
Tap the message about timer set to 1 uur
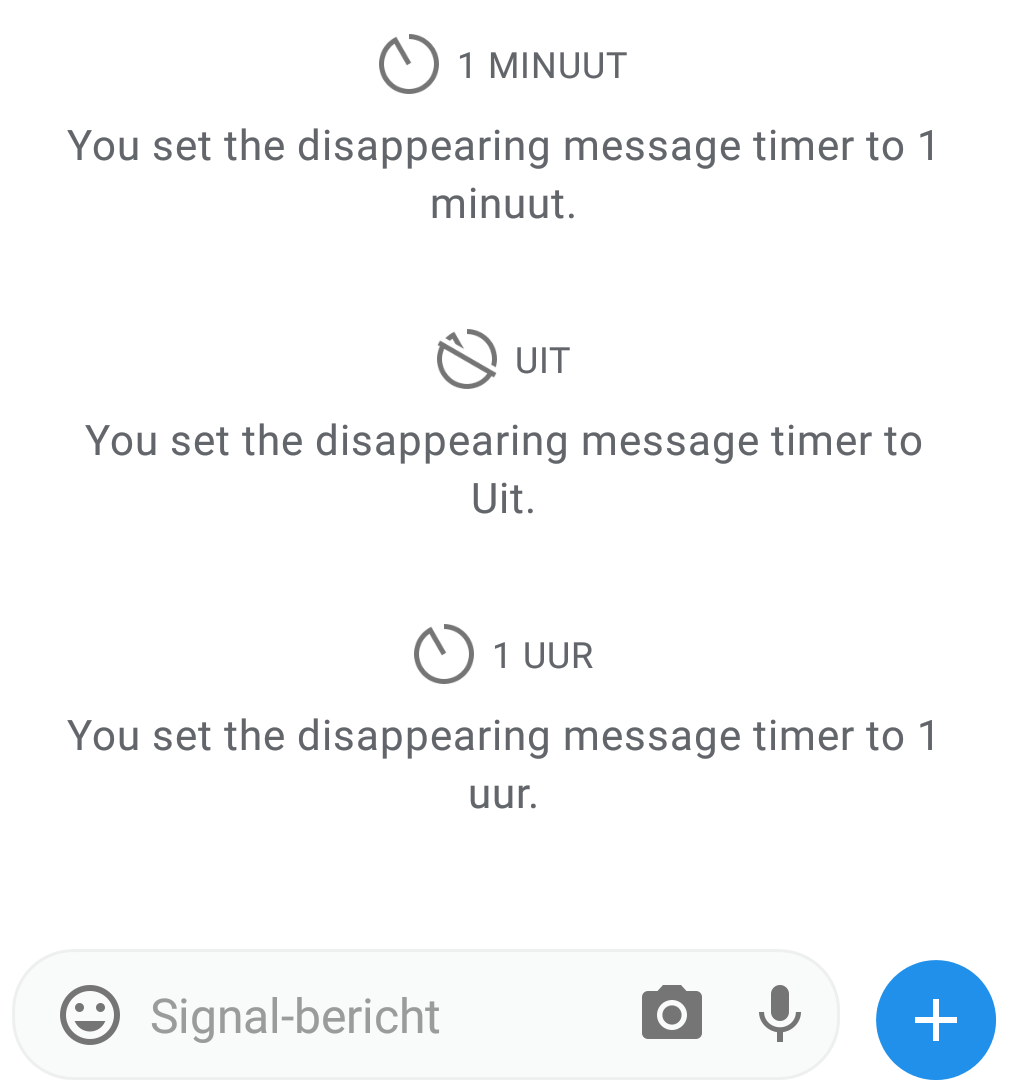click(x=503, y=765)
